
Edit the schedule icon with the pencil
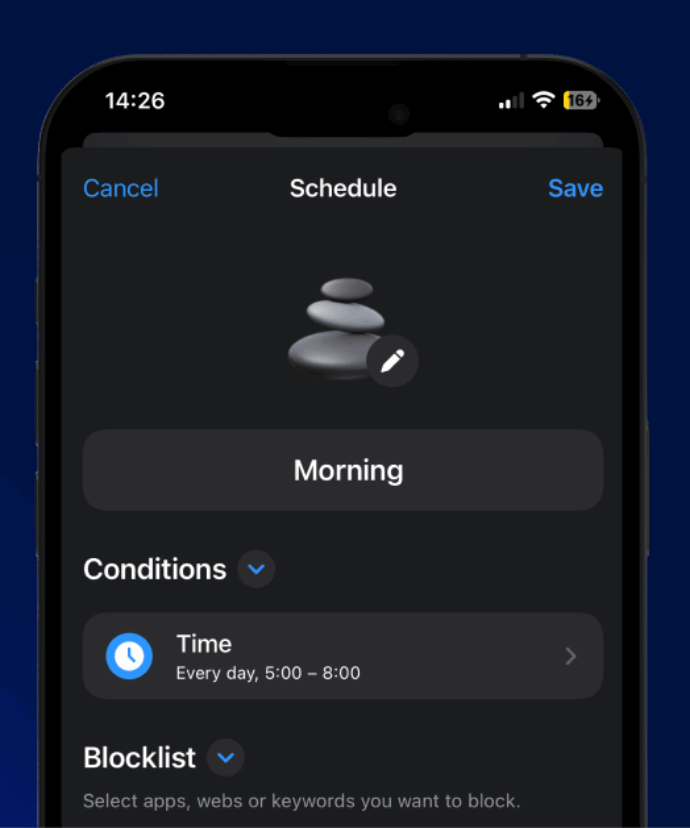[392, 360]
